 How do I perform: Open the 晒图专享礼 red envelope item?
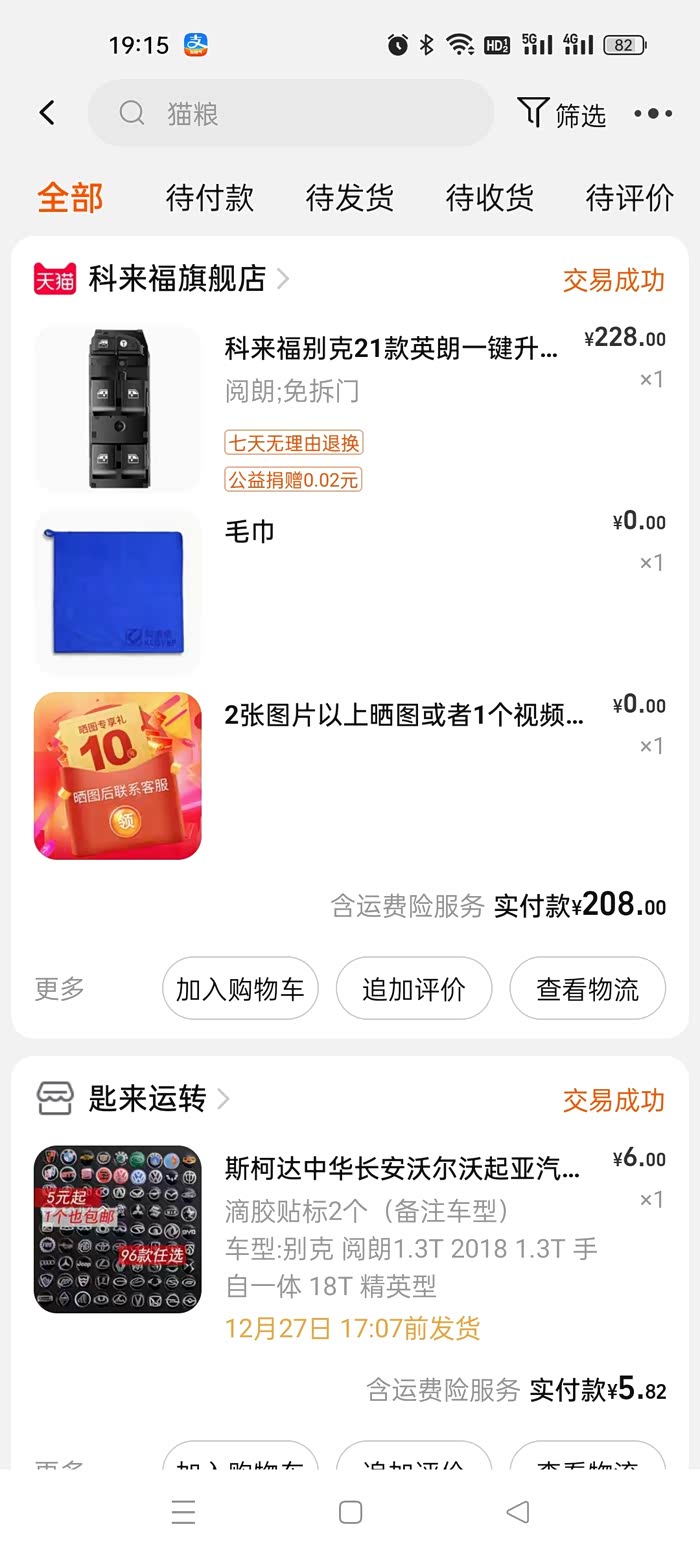tap(118, 775)
